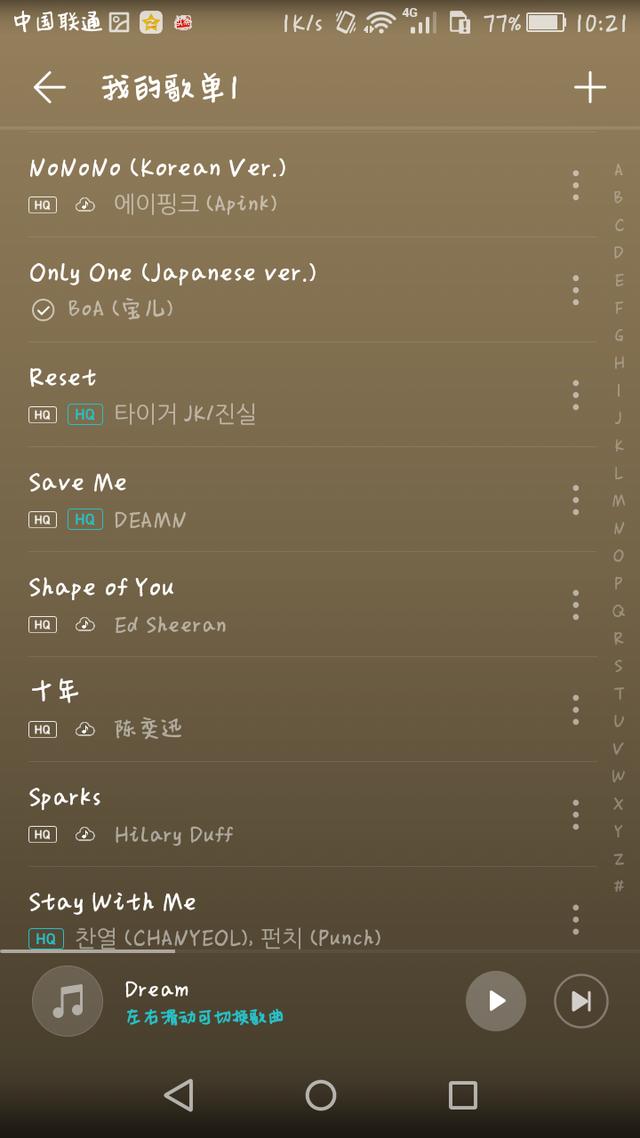Jump to letter S in the index
The width and height of the screenshot is (640, 1138).
pos(618,666)
